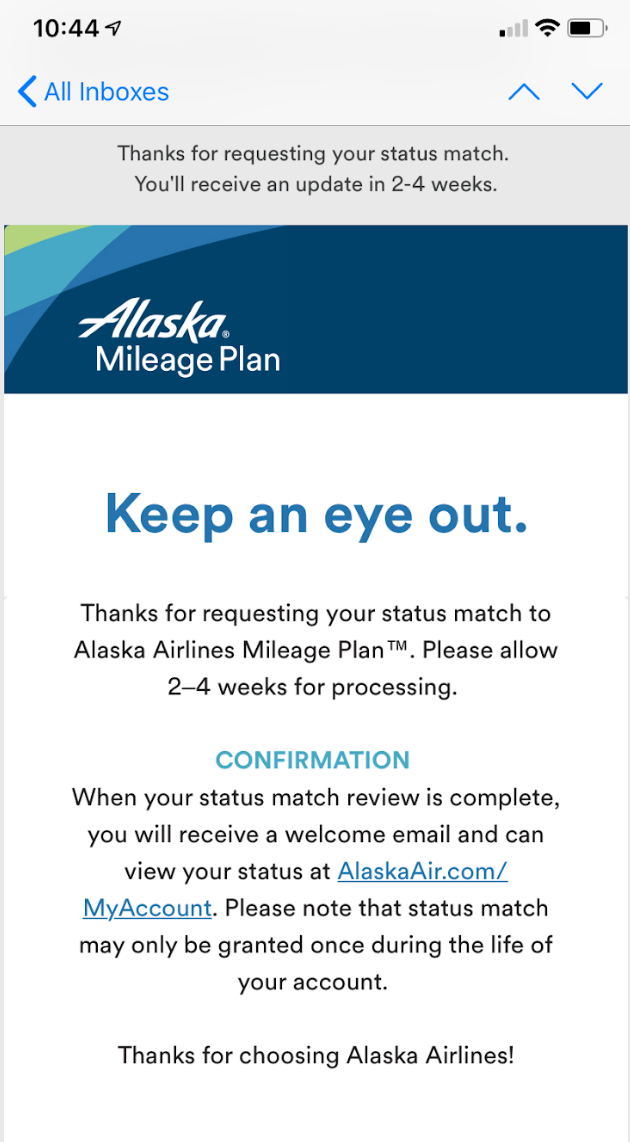Jump to next email with down arrow
Image resolution: width=630 pixels, height=1142 pixels.
pyautogui.click(x=587, y=92)
